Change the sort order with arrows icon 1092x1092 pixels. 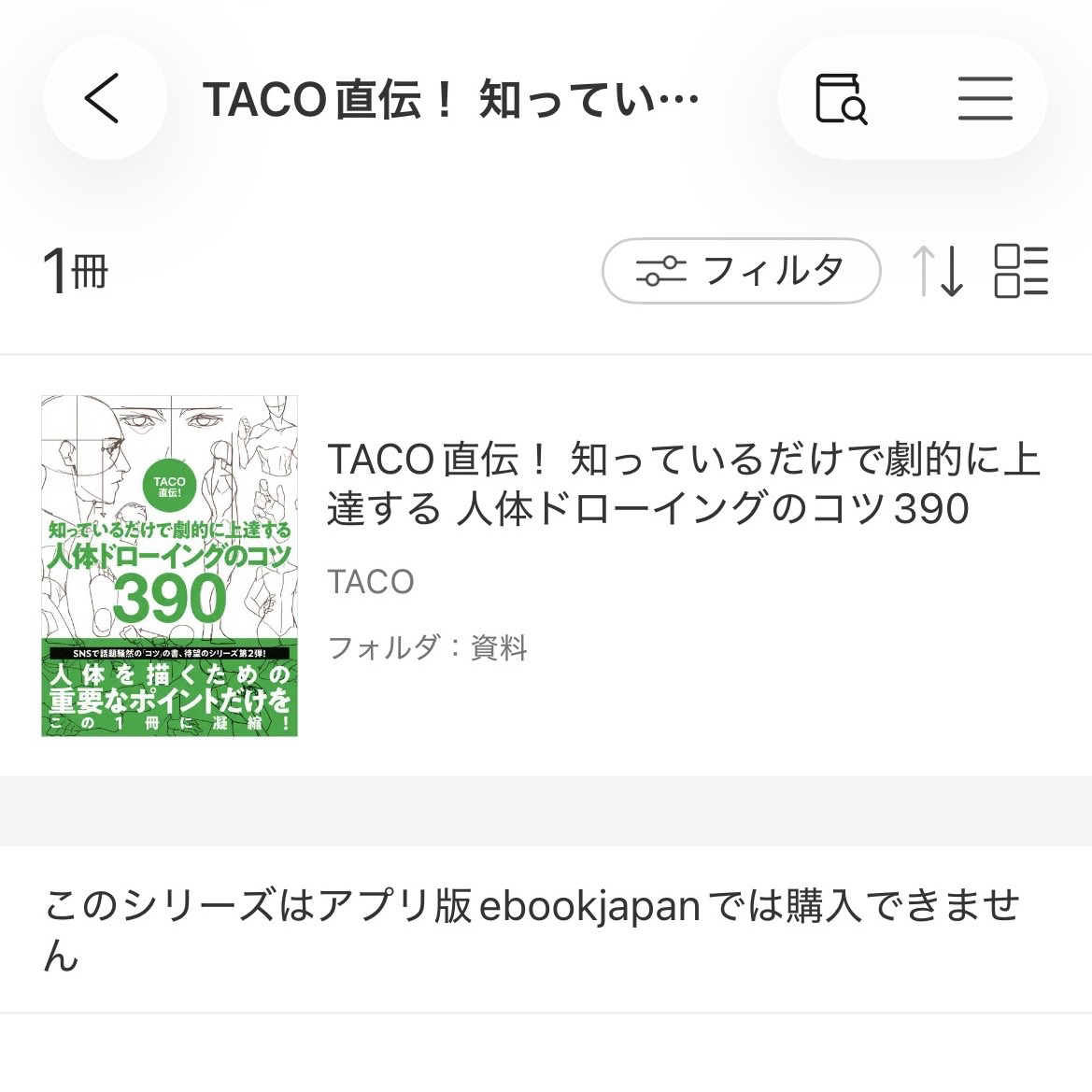pyautogui.click(x=937, y=271)
